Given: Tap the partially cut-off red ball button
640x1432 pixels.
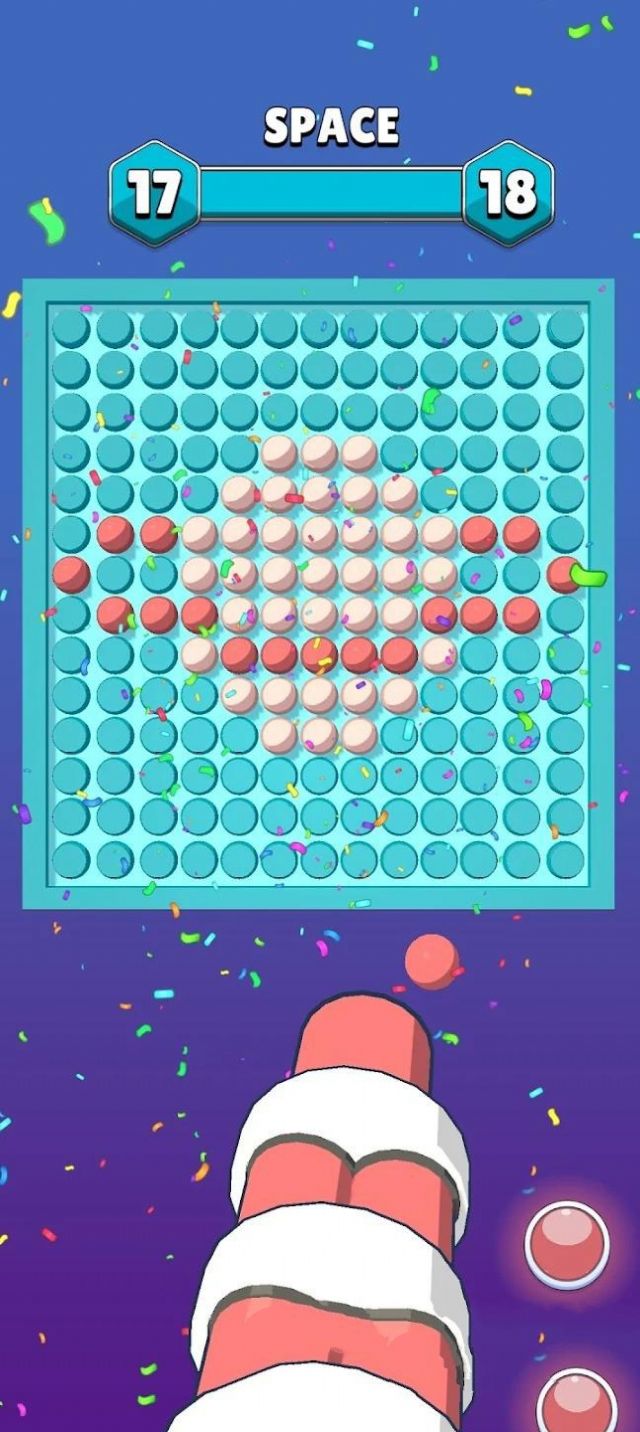Looking at the screenshot, I should point(577,1402).
